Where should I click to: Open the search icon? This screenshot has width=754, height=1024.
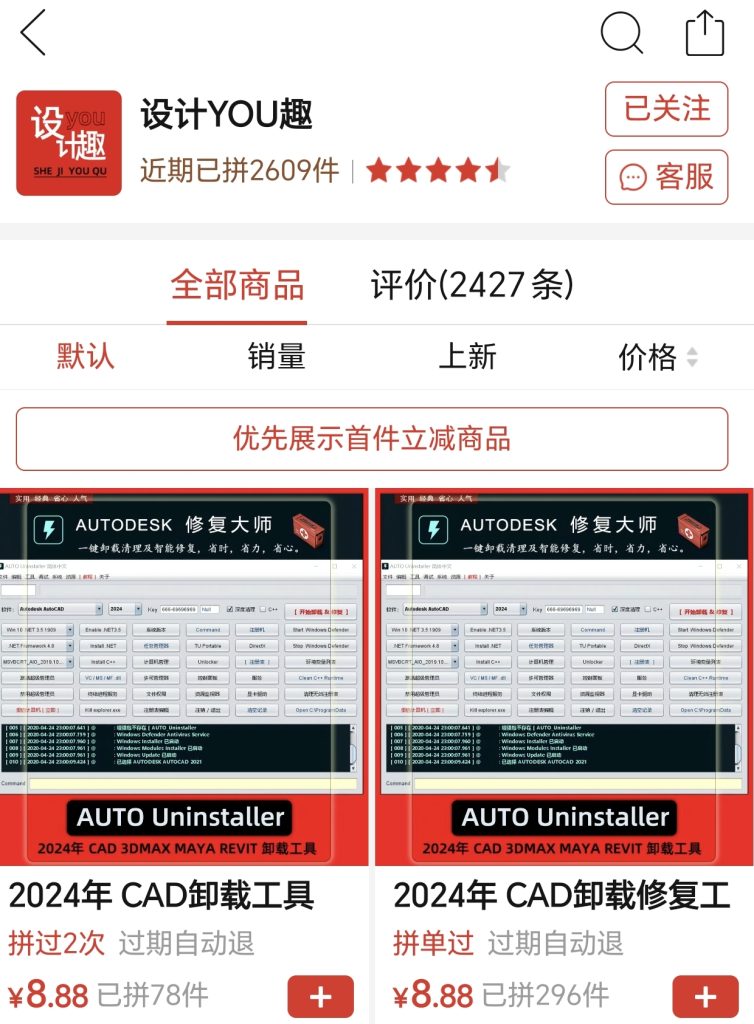point(621,33)
